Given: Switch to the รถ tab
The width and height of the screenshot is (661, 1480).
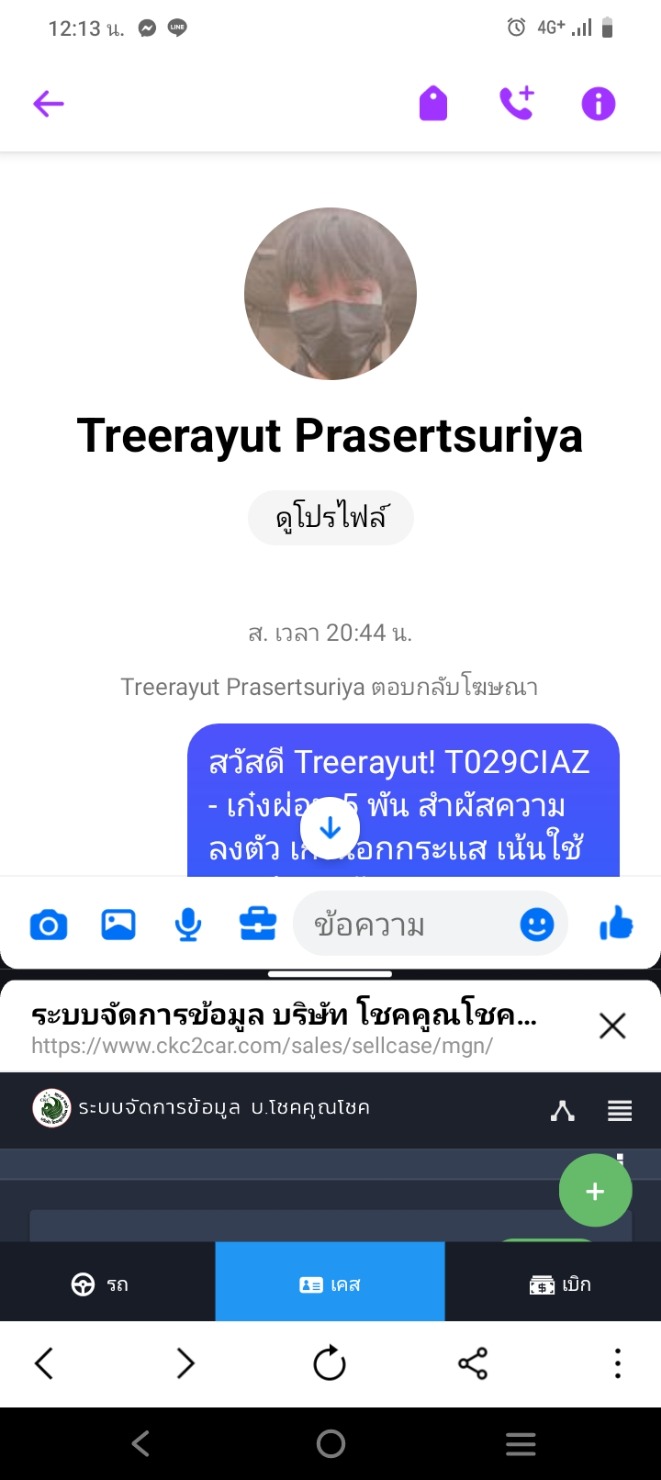Looking at the screenshot, I should click(100, 1285).
